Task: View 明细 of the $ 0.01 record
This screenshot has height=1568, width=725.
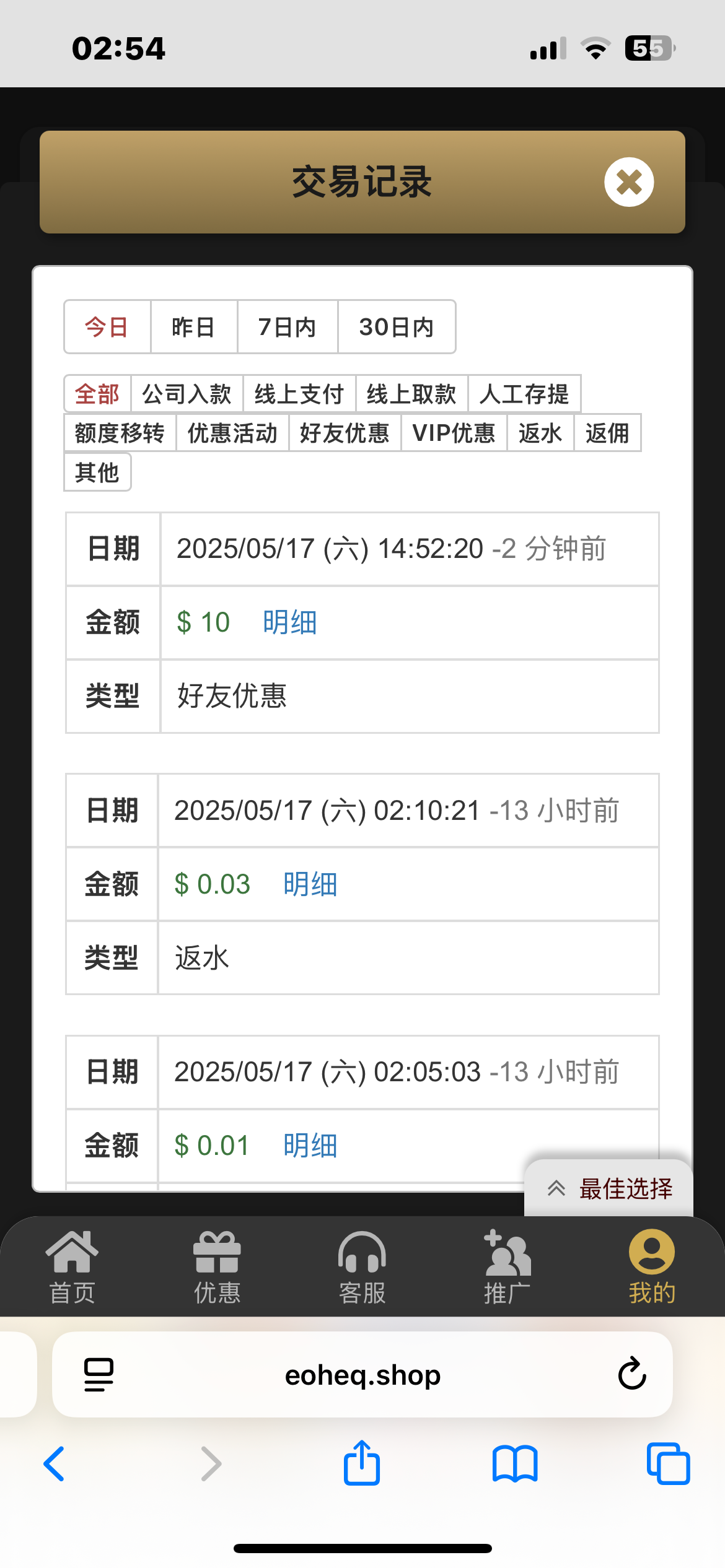Action: (310, 1145)
